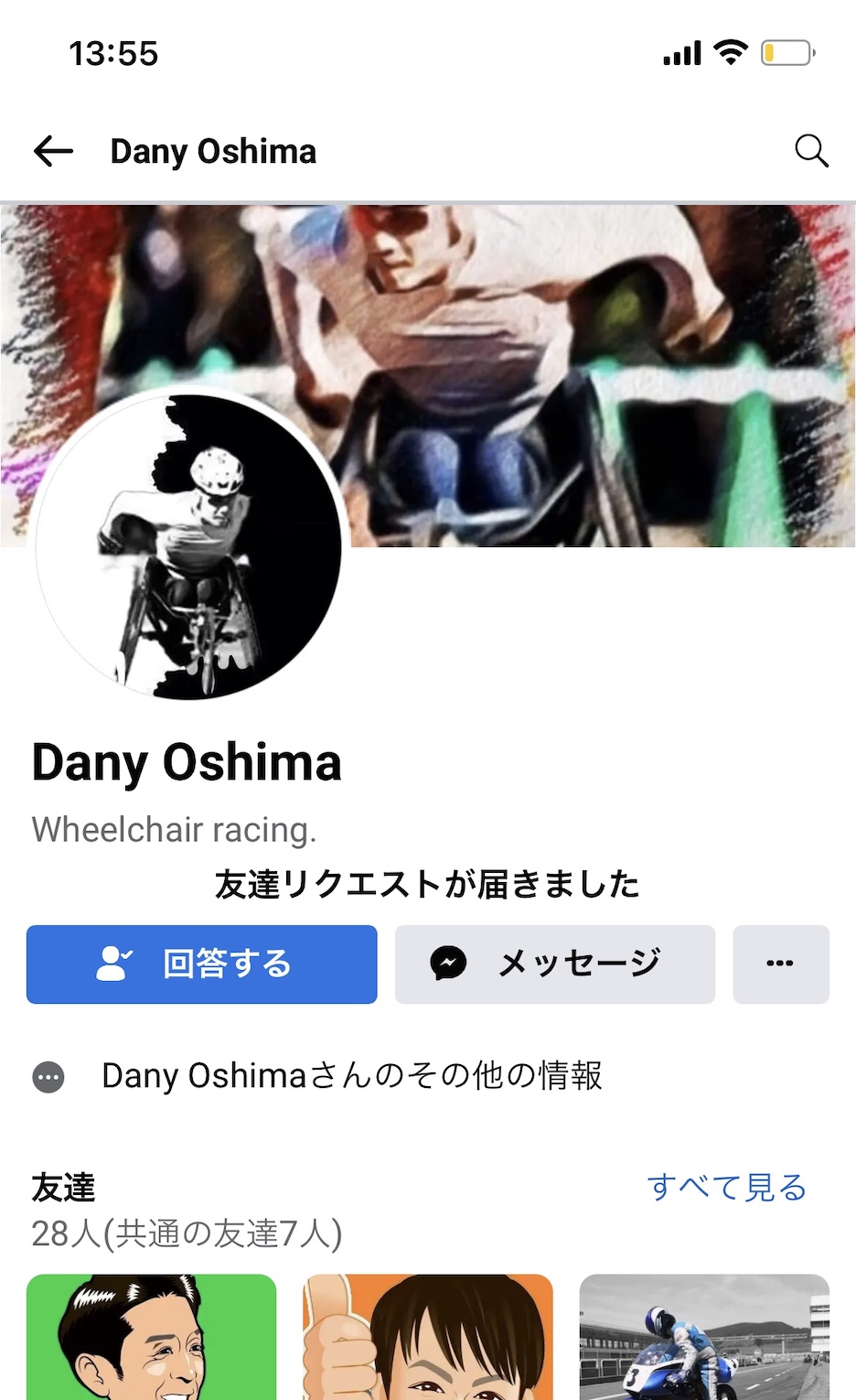Open the three-dot more options button
This screenshot has width=856, height=1400.
(780, 964)
